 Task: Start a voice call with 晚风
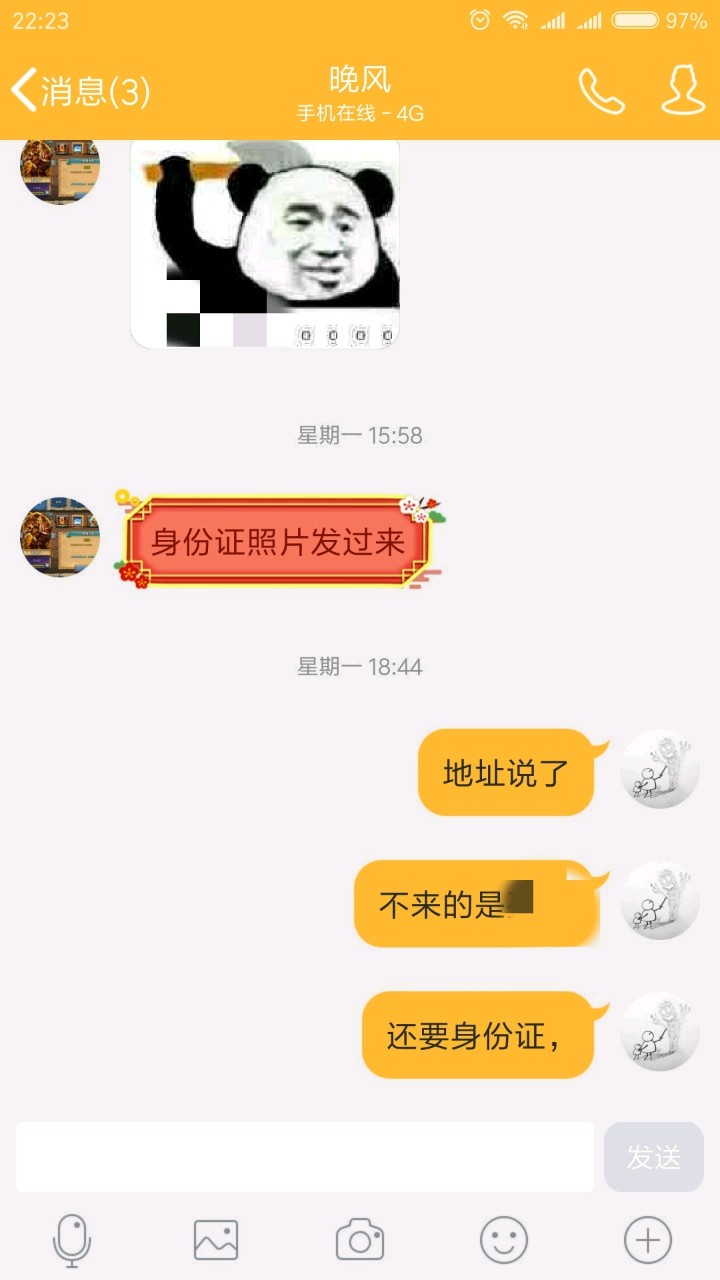pos(601,92)
